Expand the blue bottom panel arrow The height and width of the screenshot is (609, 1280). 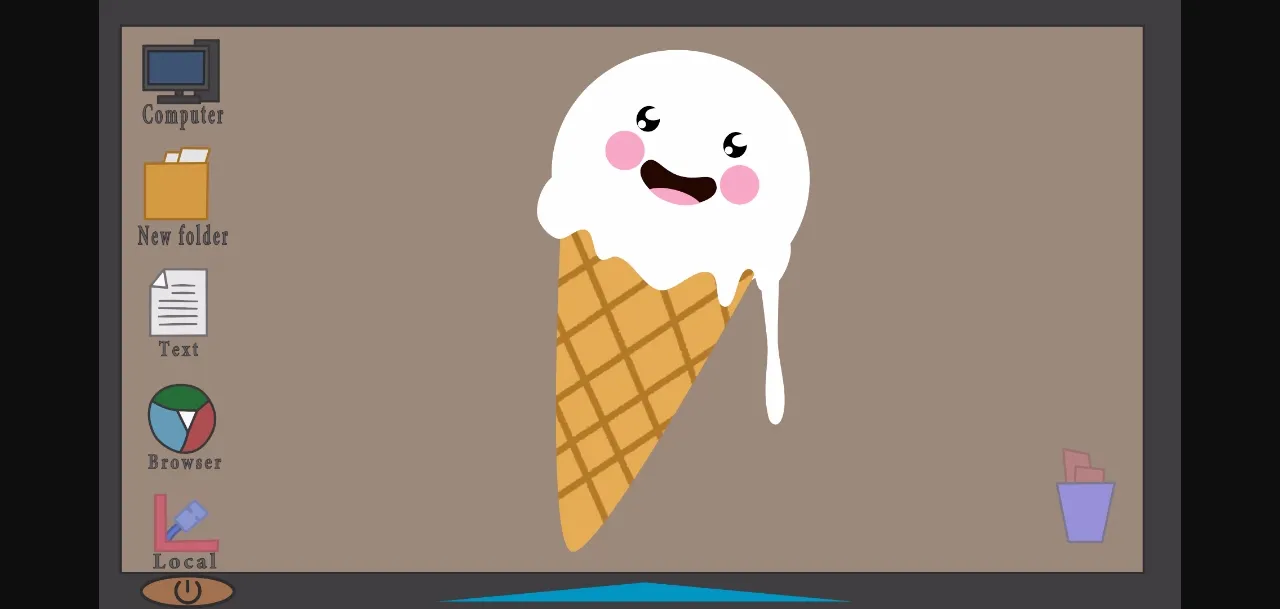coord(645,593)
